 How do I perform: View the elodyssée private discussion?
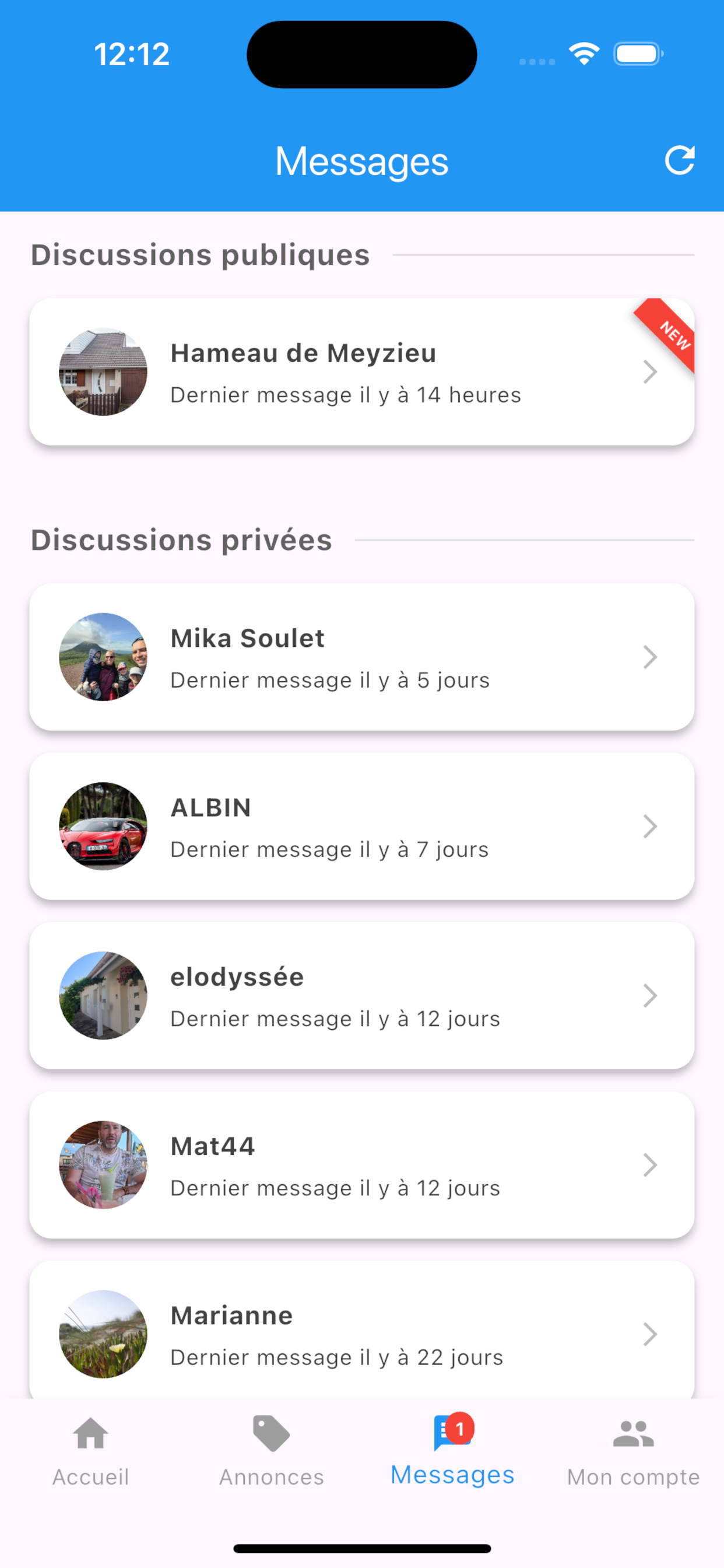coord(361,996)
